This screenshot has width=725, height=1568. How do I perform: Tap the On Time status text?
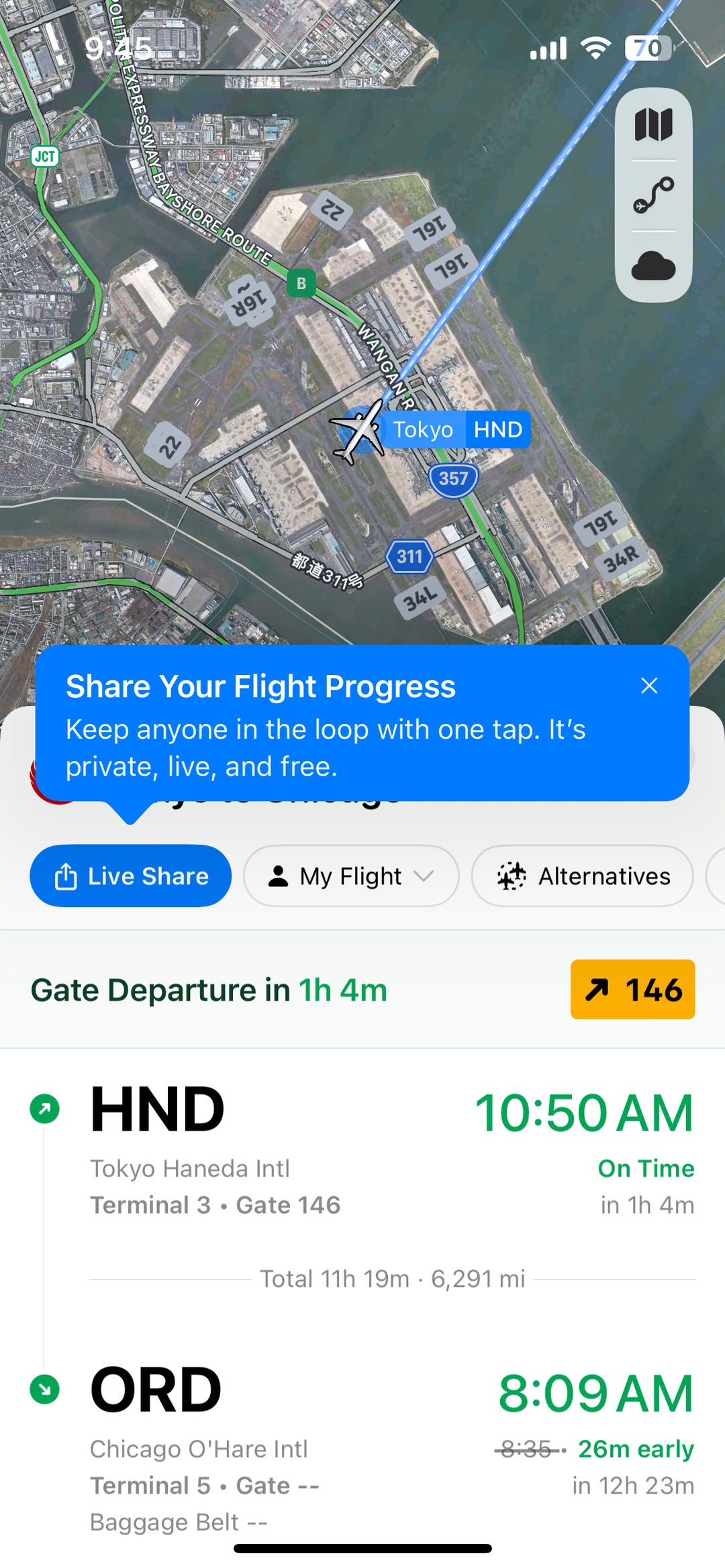(645, 1167)
